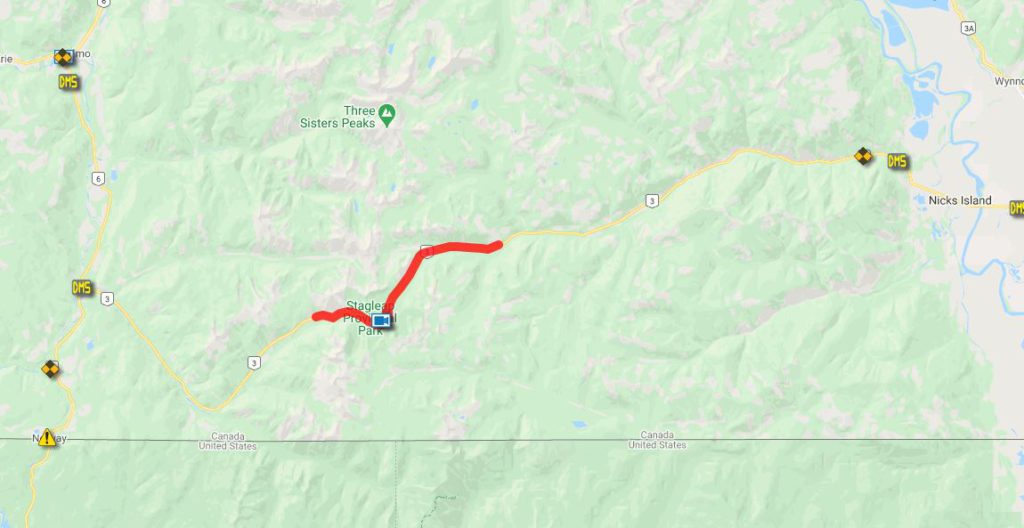Viewport: 1024px width, 528px height.
Task: Select the DMS sign marker just below Salmo
Action: [68, 82]
